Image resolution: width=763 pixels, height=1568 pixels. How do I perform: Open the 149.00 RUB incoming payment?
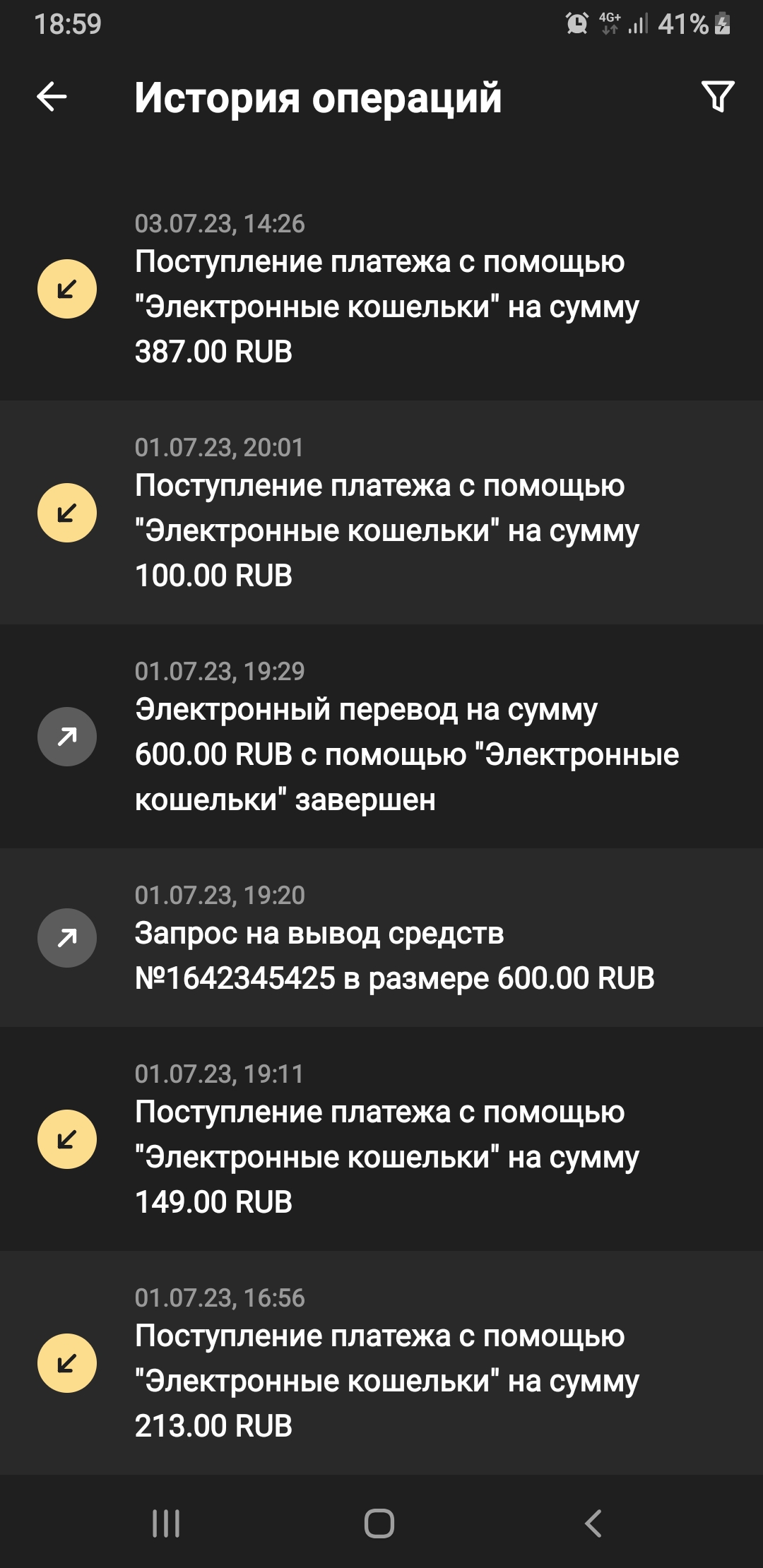click(x=381, y=1139)
